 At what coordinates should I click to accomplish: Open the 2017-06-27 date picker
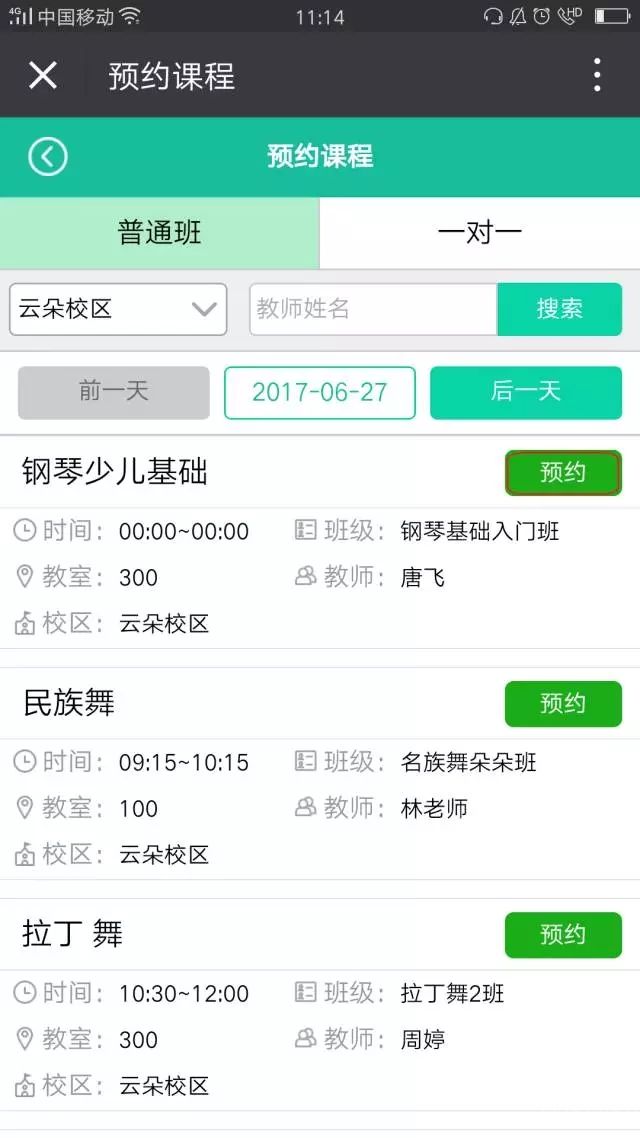[320, 393]
